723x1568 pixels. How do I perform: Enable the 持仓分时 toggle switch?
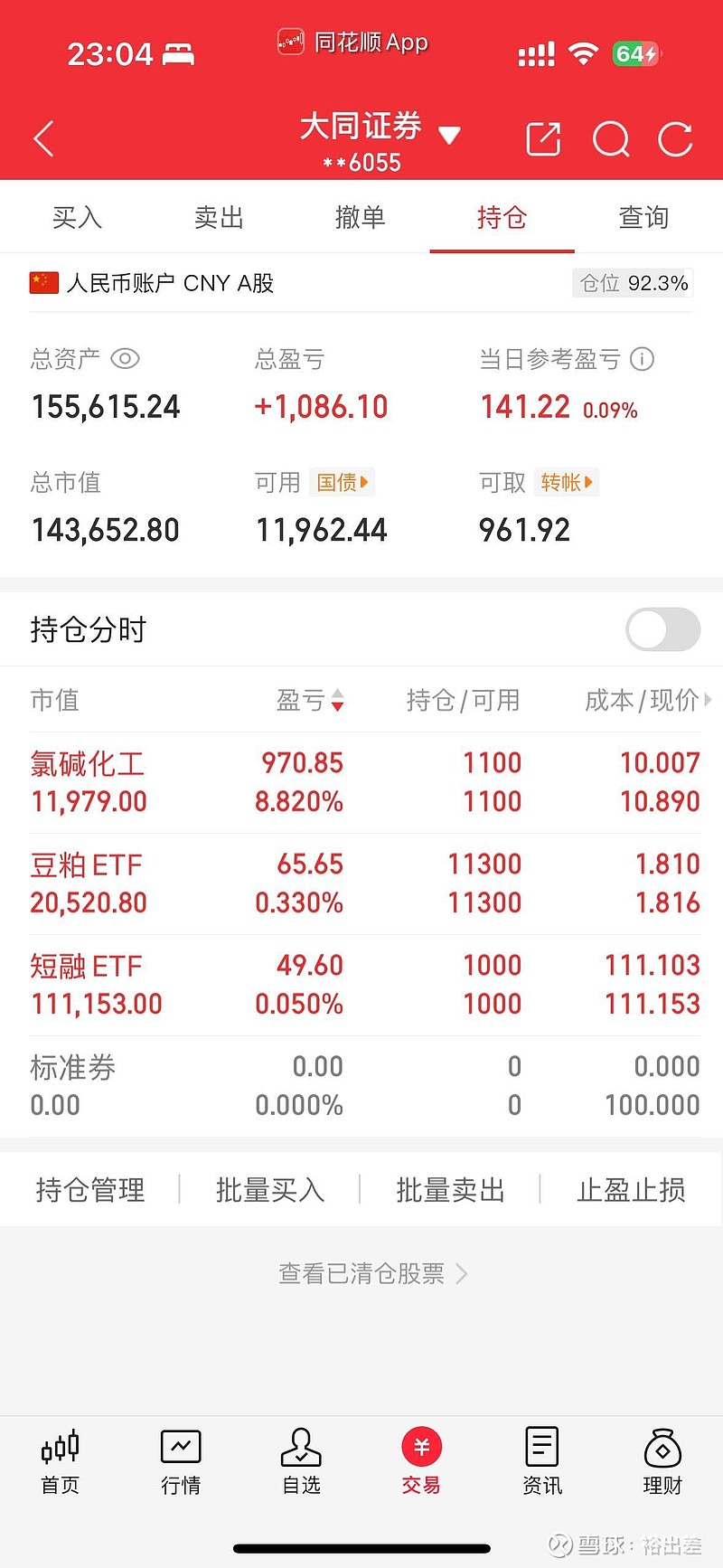tap(662, 629)
